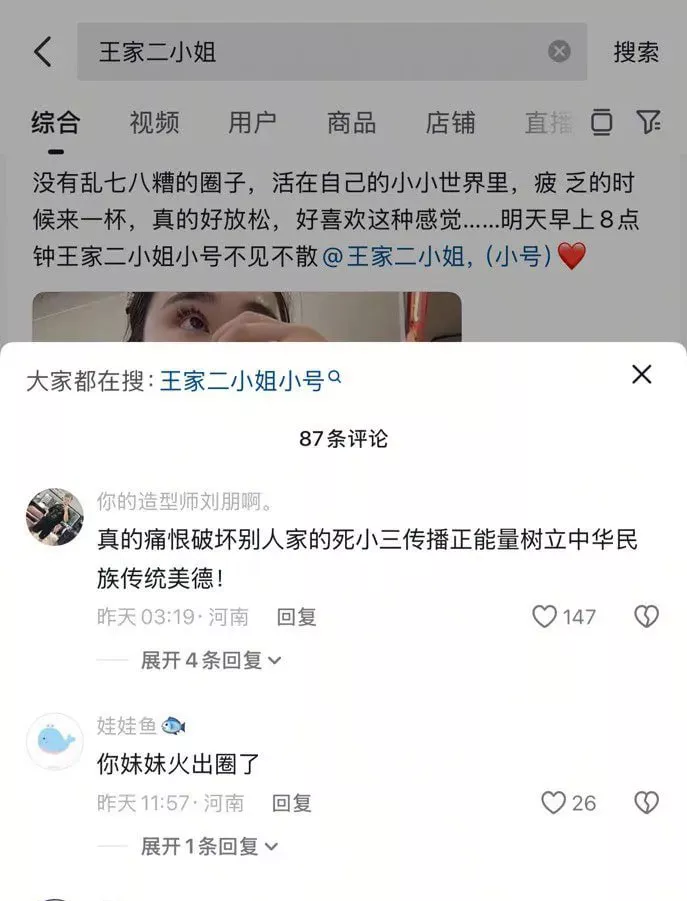The image size is (687, 901).
Task: Expand 展开4条回复
Action: pos(210,660)
